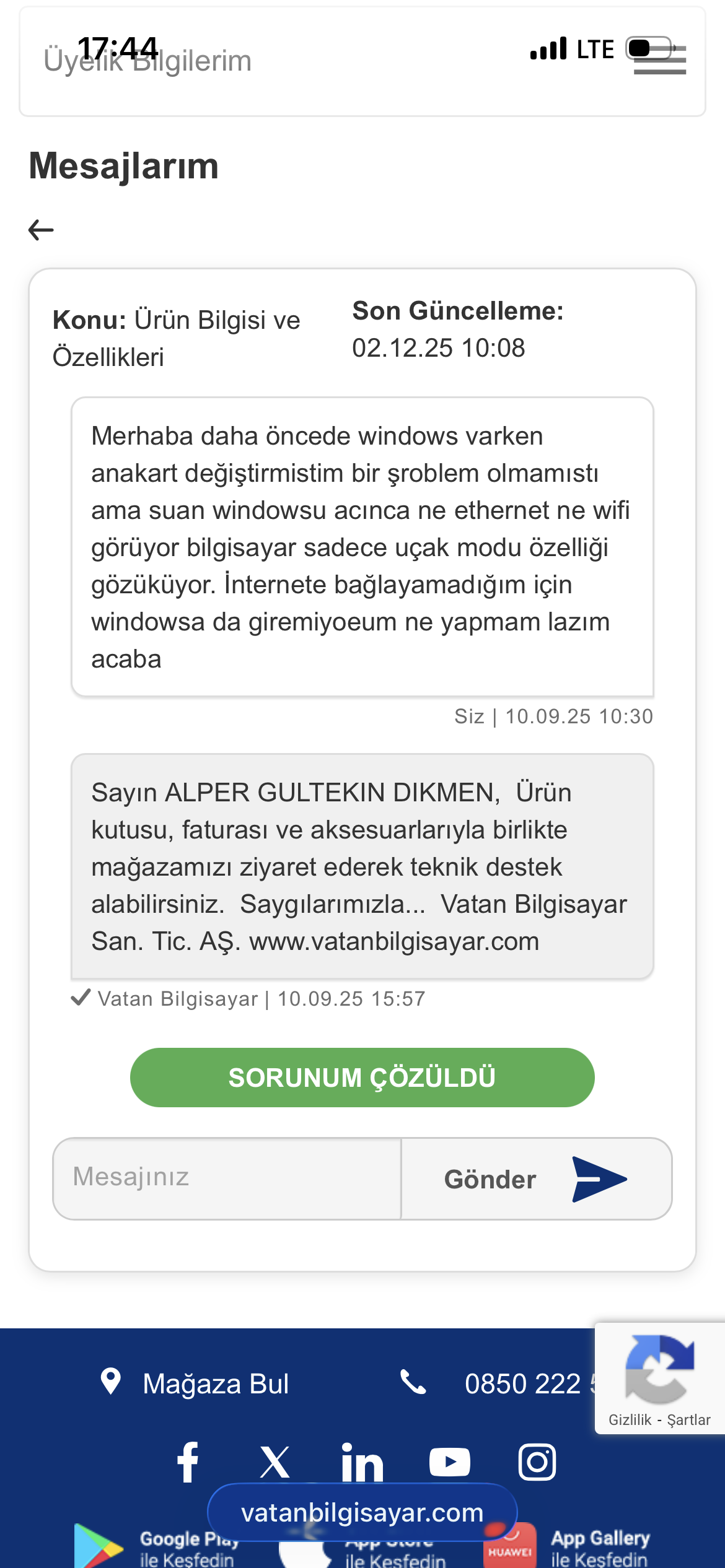Focus the Mesajınız text field

tap(227, 1178)
